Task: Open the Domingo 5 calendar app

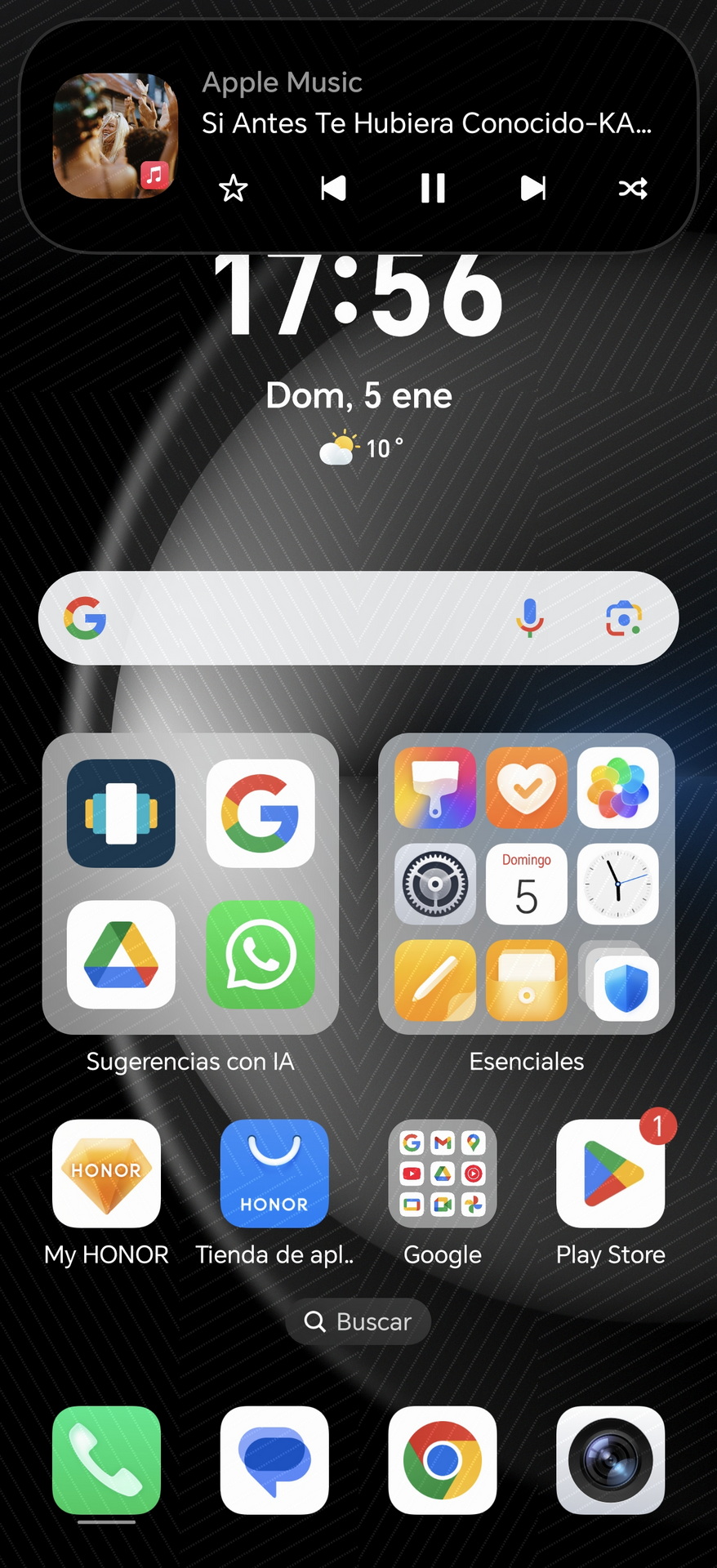Action: 527,884
